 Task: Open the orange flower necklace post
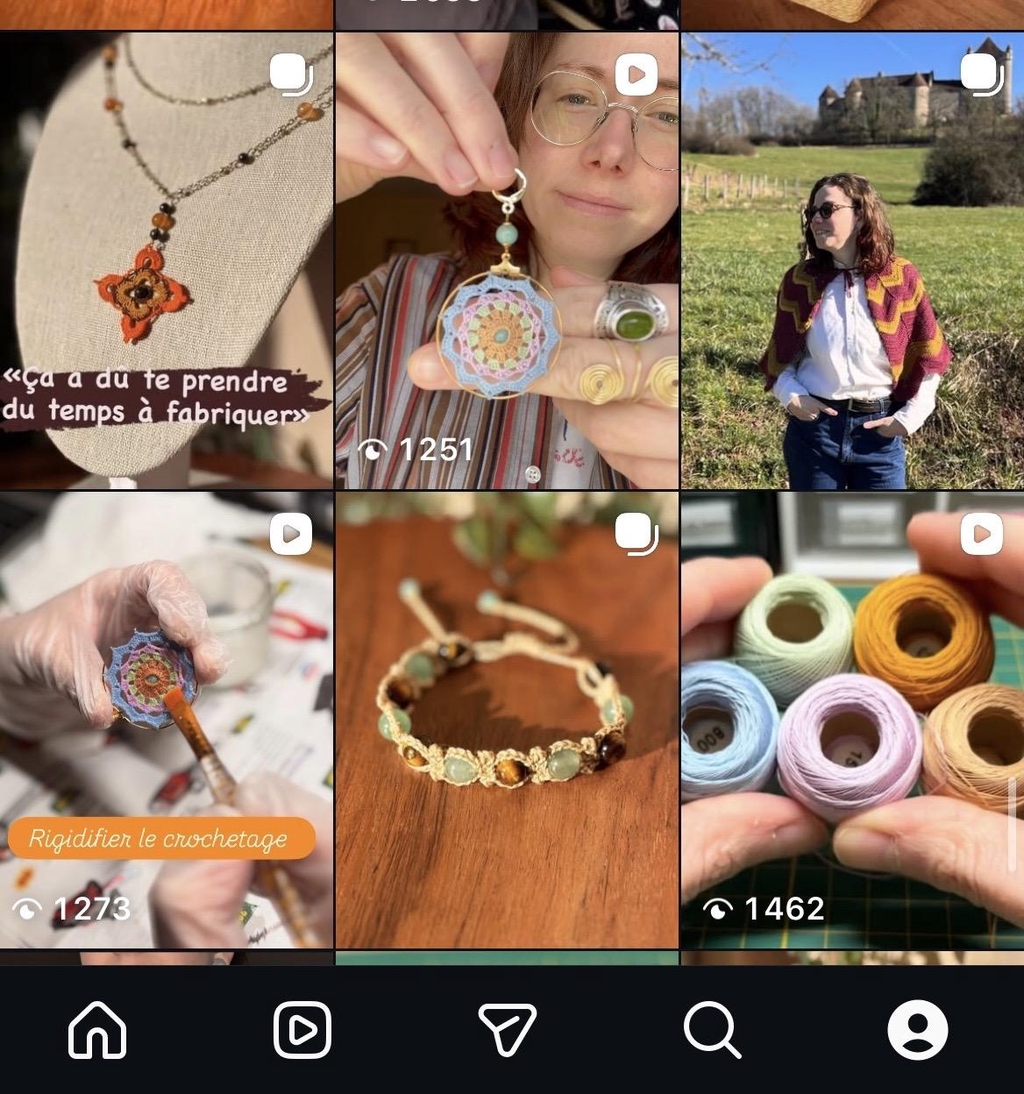tap(166, 260)
